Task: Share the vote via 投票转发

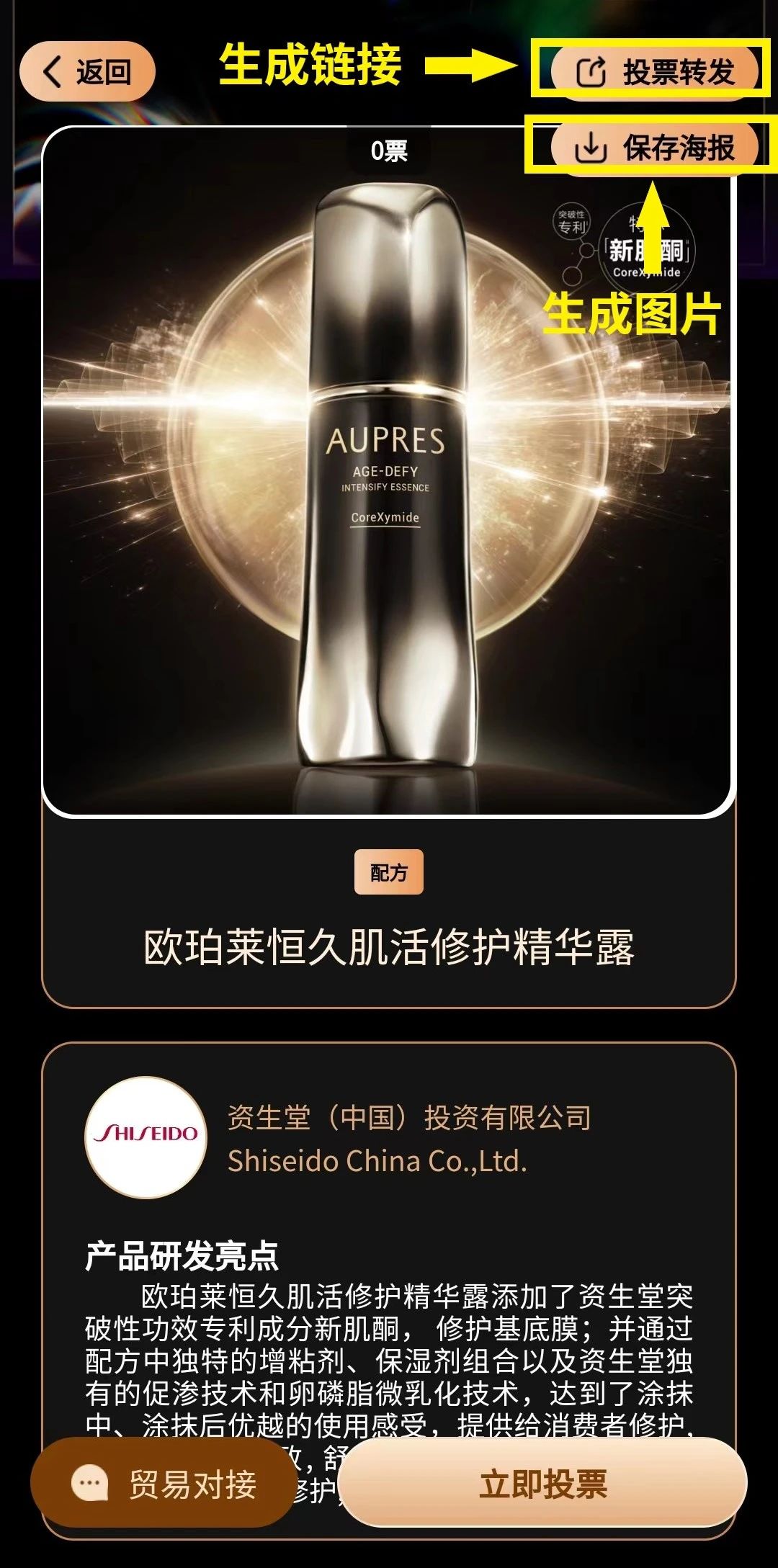Action: [x=654, y=71]
